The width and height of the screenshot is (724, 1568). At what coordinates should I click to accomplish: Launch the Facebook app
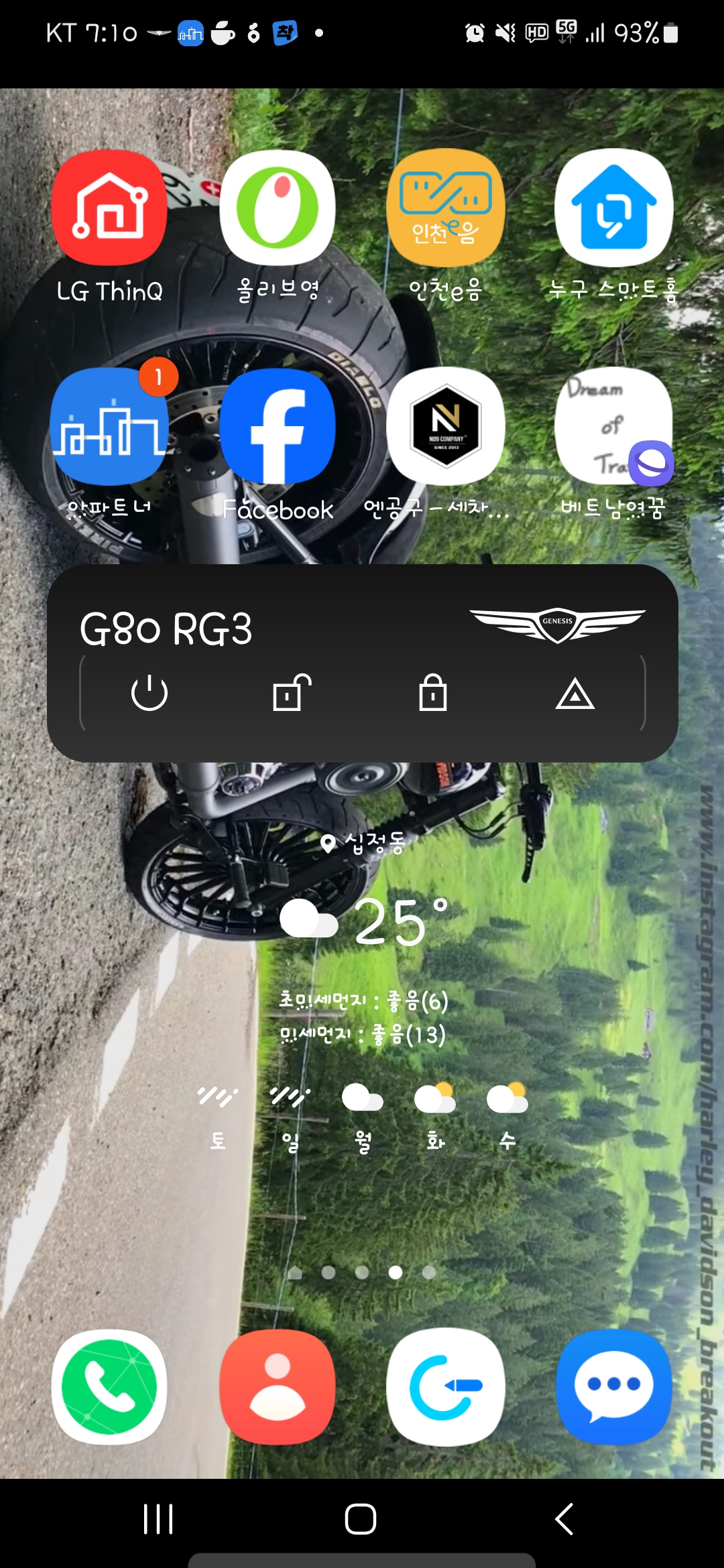278,427
